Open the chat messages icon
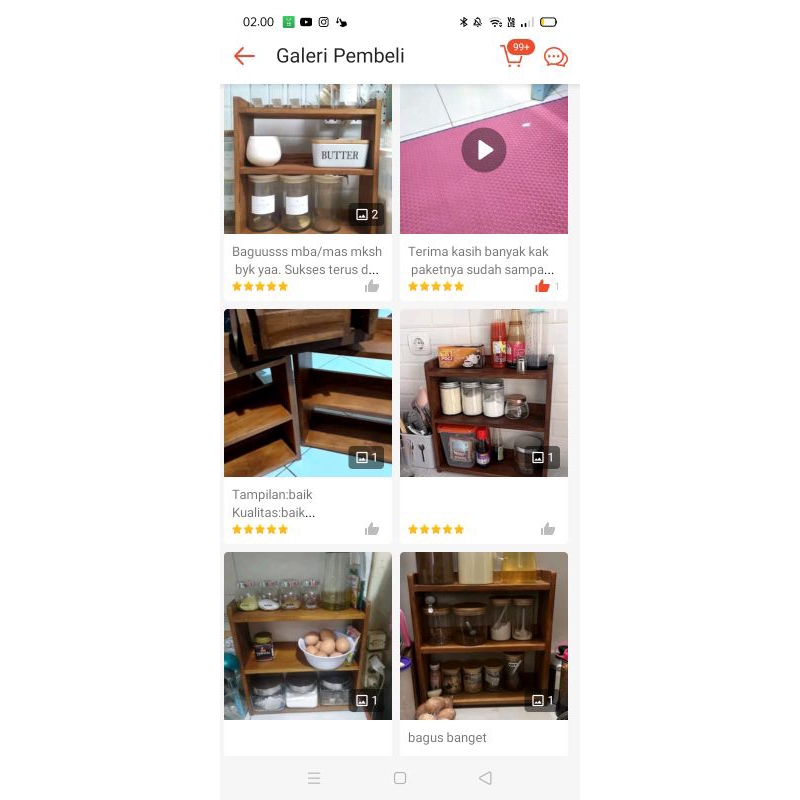800x800 pixels. [x=555, y=57]
